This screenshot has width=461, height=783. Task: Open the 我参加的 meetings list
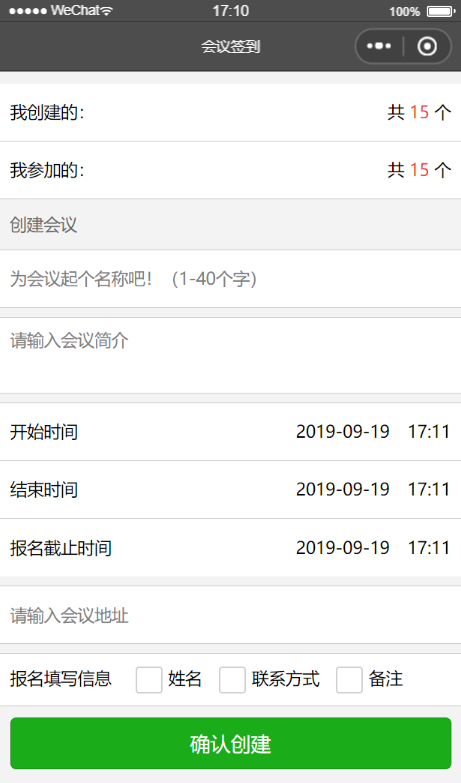click(230, 170)
